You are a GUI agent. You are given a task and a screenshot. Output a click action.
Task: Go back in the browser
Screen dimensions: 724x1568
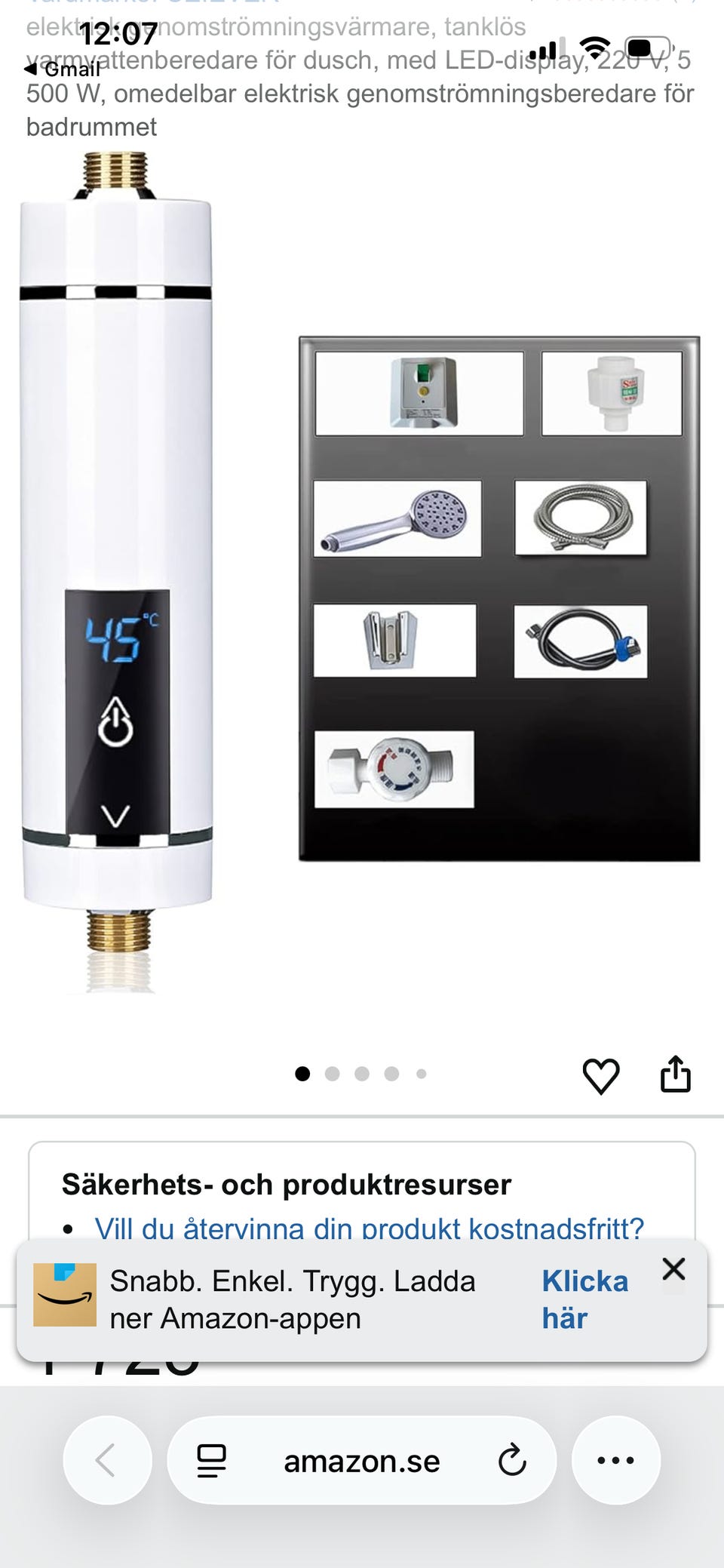click(107, 1460)
